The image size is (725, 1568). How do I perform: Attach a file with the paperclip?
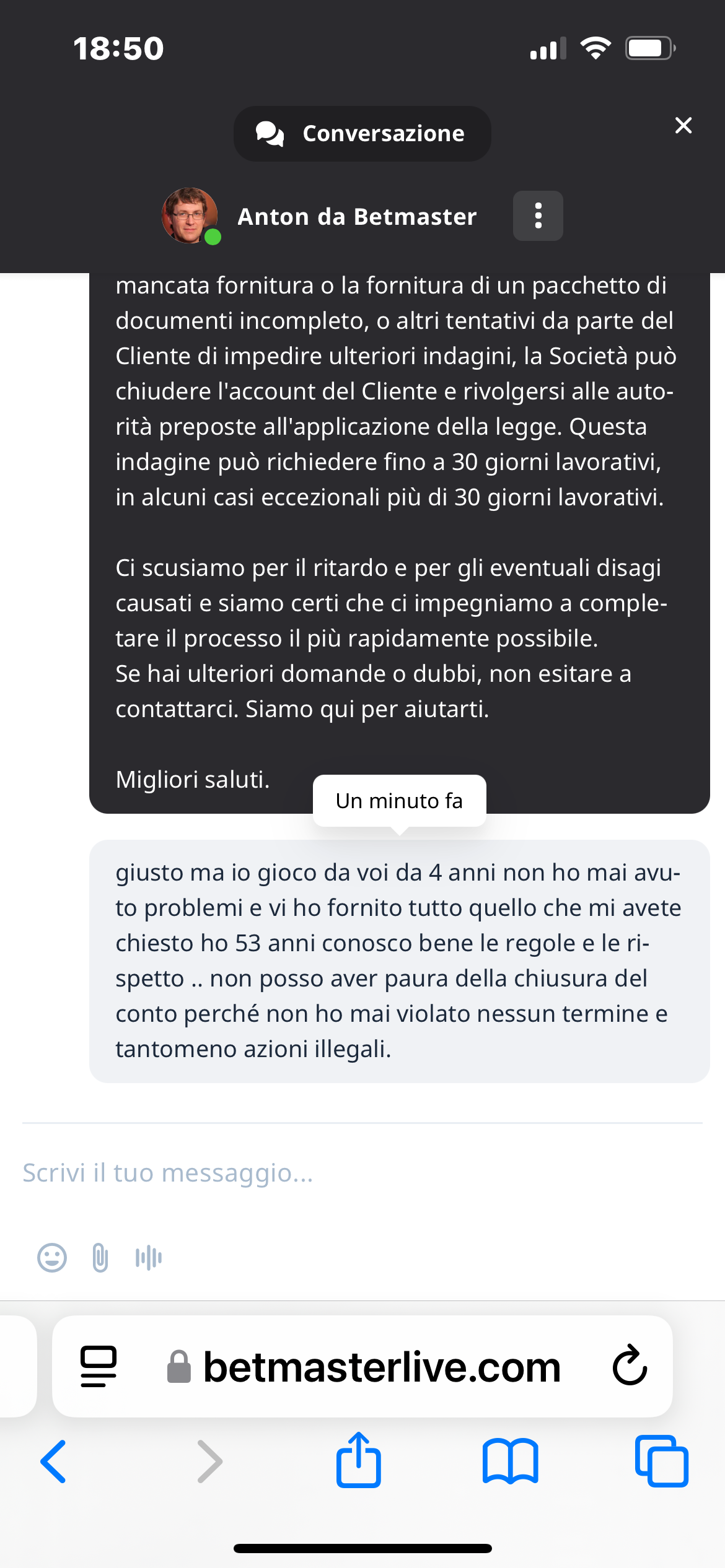pyautogui.click(x=100, y=1258)
